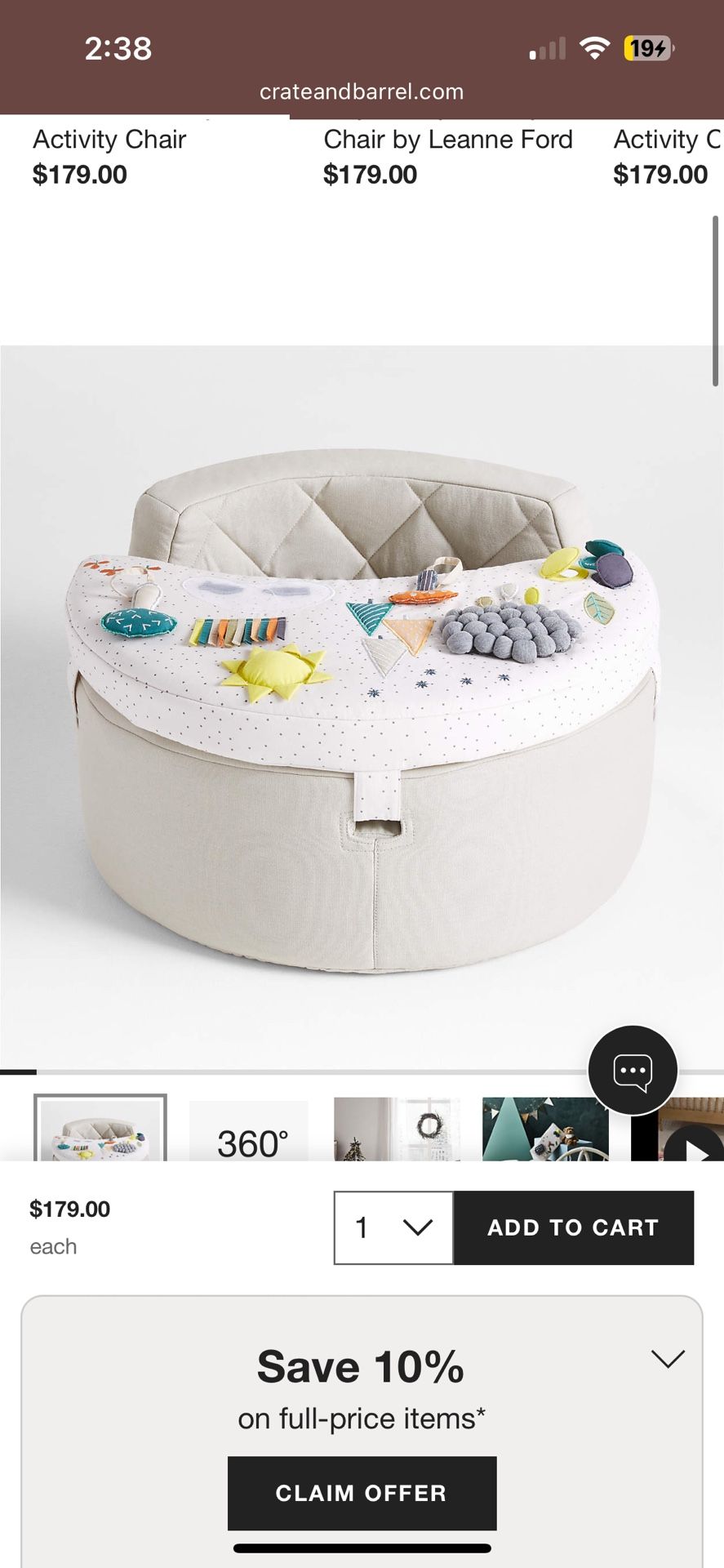Tap the crateandbarrel.com address bar

362,91
